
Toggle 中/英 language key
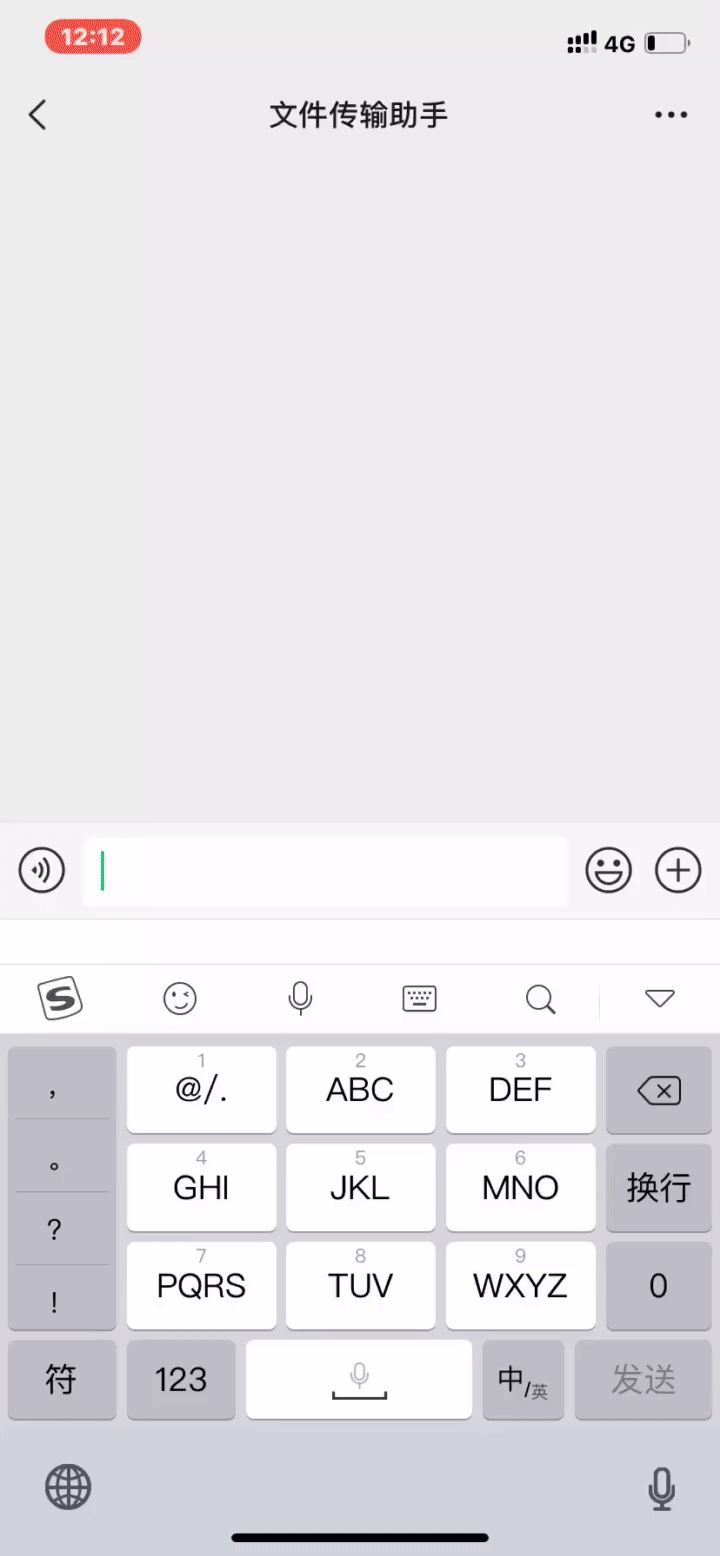coord(523,1380)
